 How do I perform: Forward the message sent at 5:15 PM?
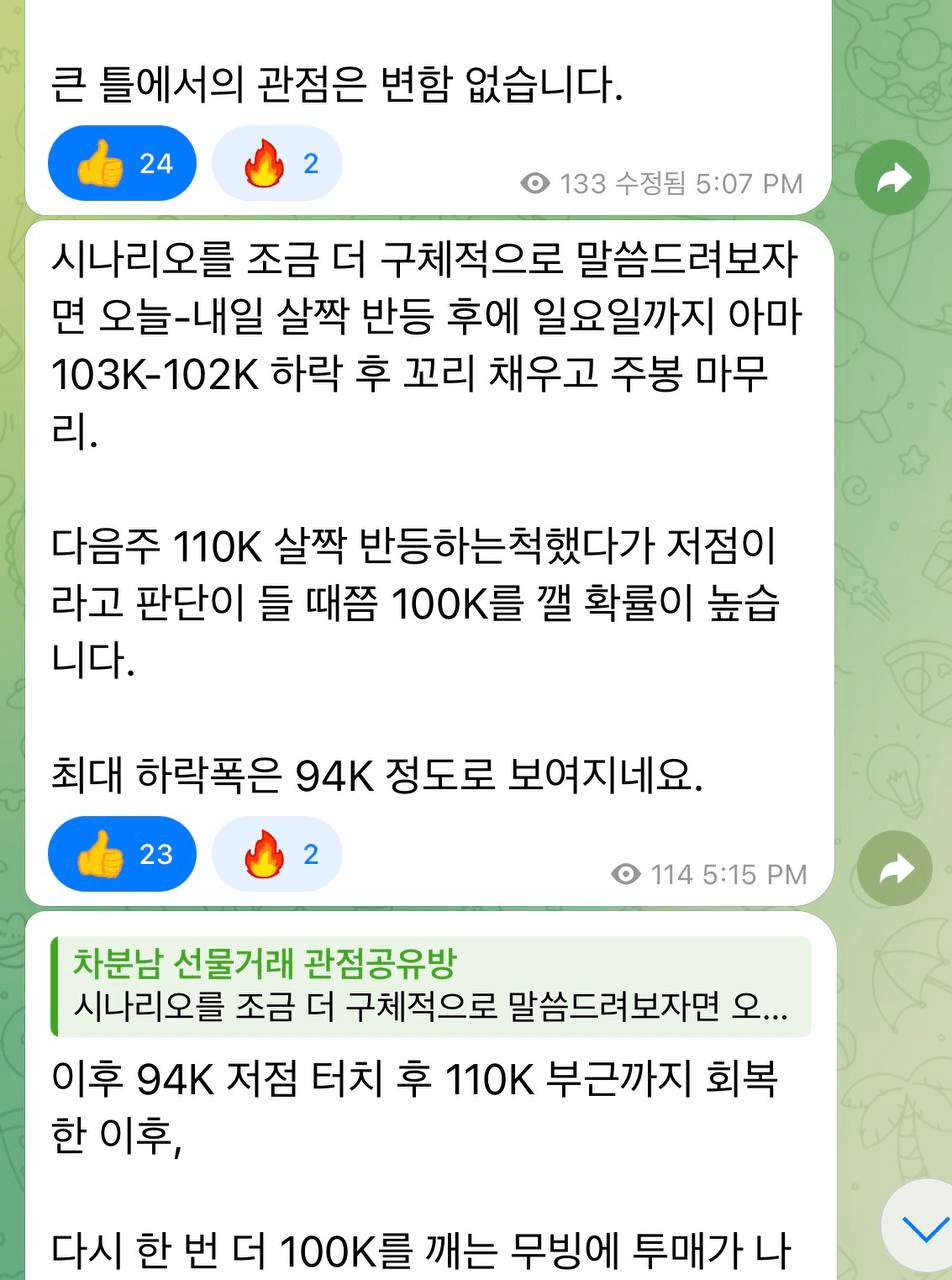pyautogui.click(x=894, y=869)
